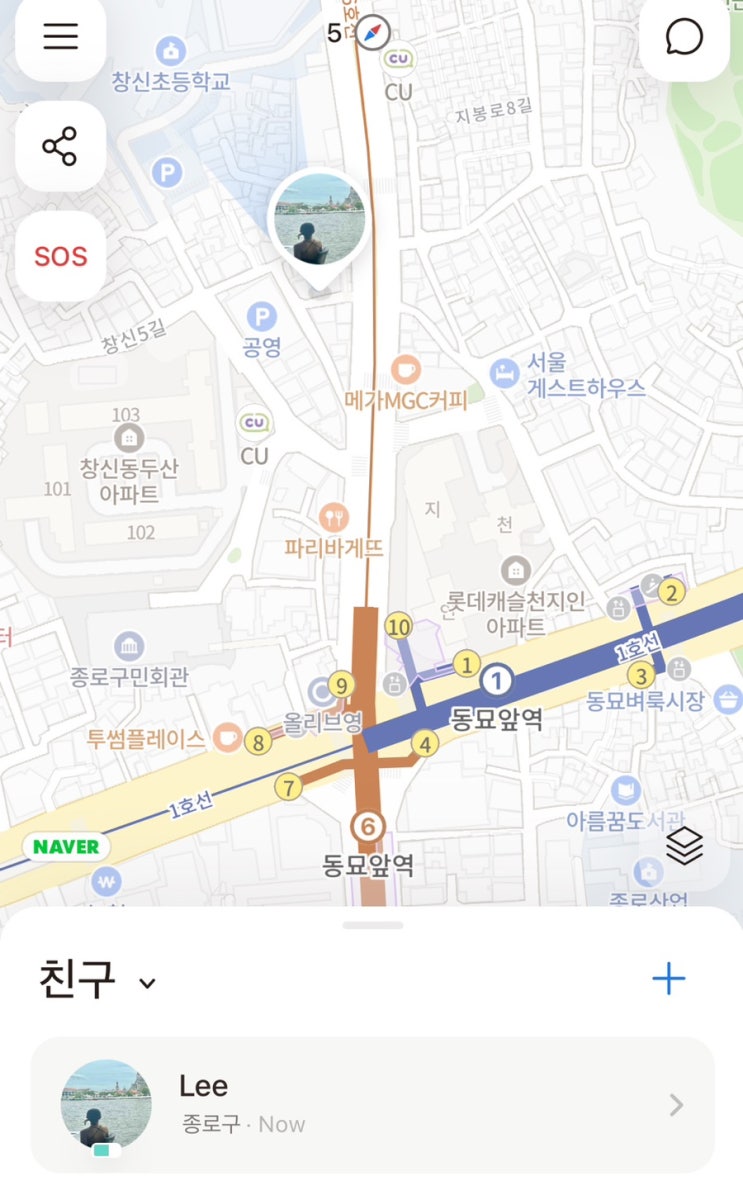
Task: Tap the 동묘앞역 line 6 station marker
Action: [367, 826]
